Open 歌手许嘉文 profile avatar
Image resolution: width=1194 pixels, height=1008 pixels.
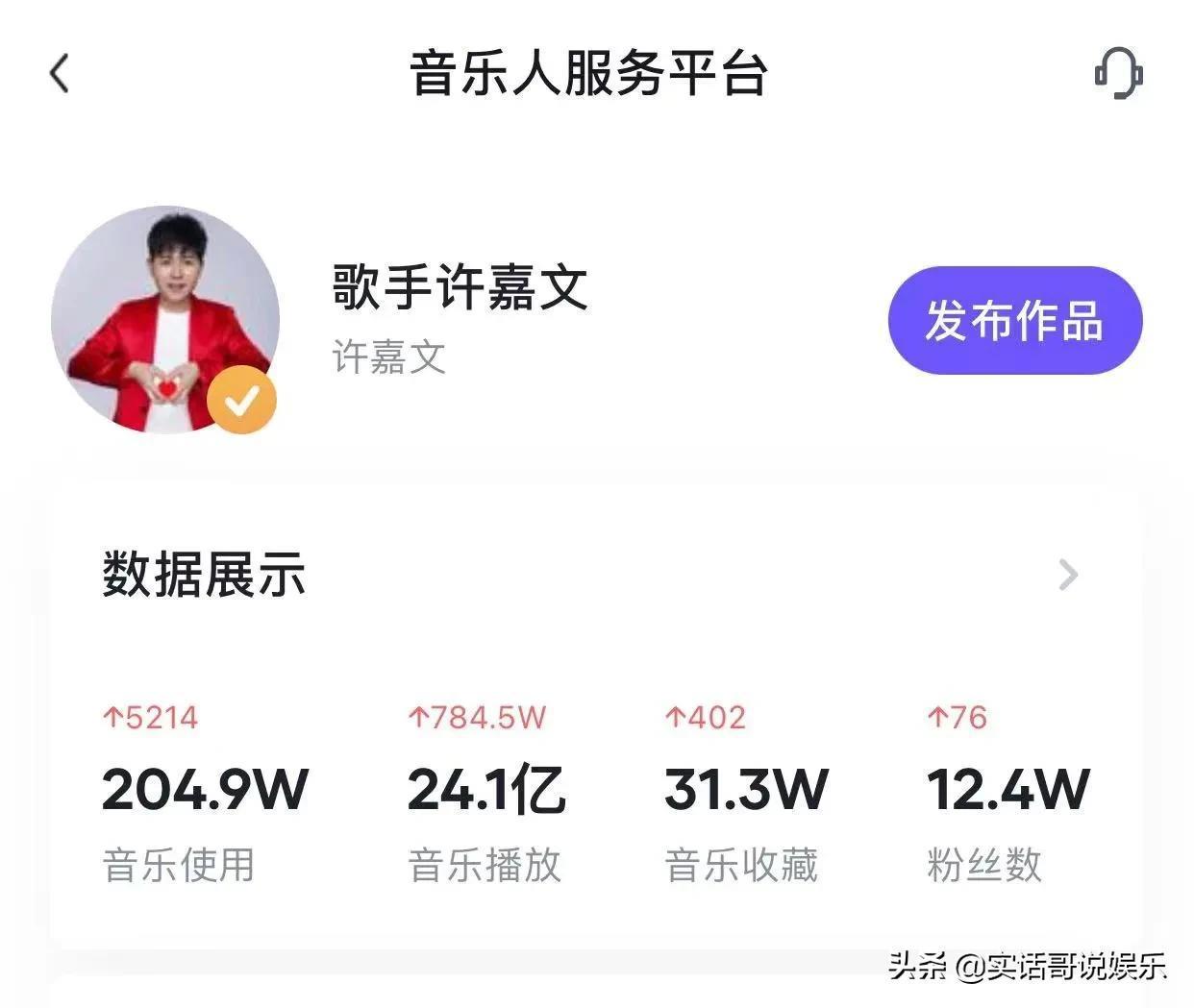165,319
